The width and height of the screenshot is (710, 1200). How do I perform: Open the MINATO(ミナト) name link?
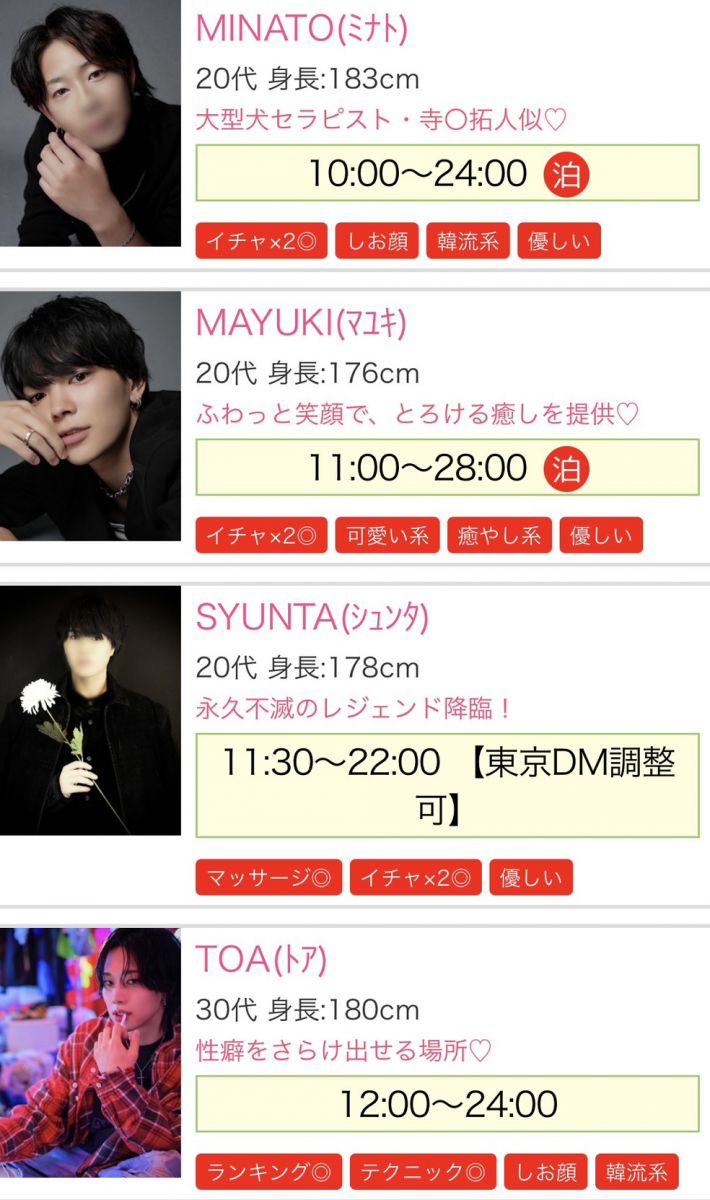301,29
